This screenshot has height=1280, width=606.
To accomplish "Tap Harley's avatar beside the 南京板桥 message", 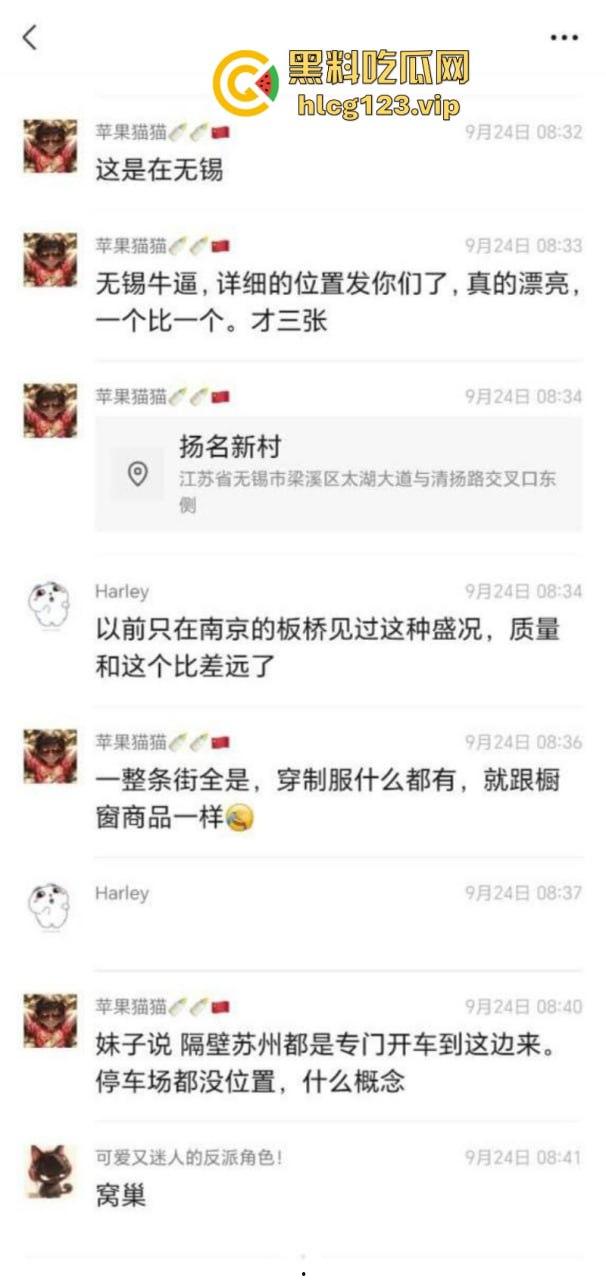I will point(50,605).
